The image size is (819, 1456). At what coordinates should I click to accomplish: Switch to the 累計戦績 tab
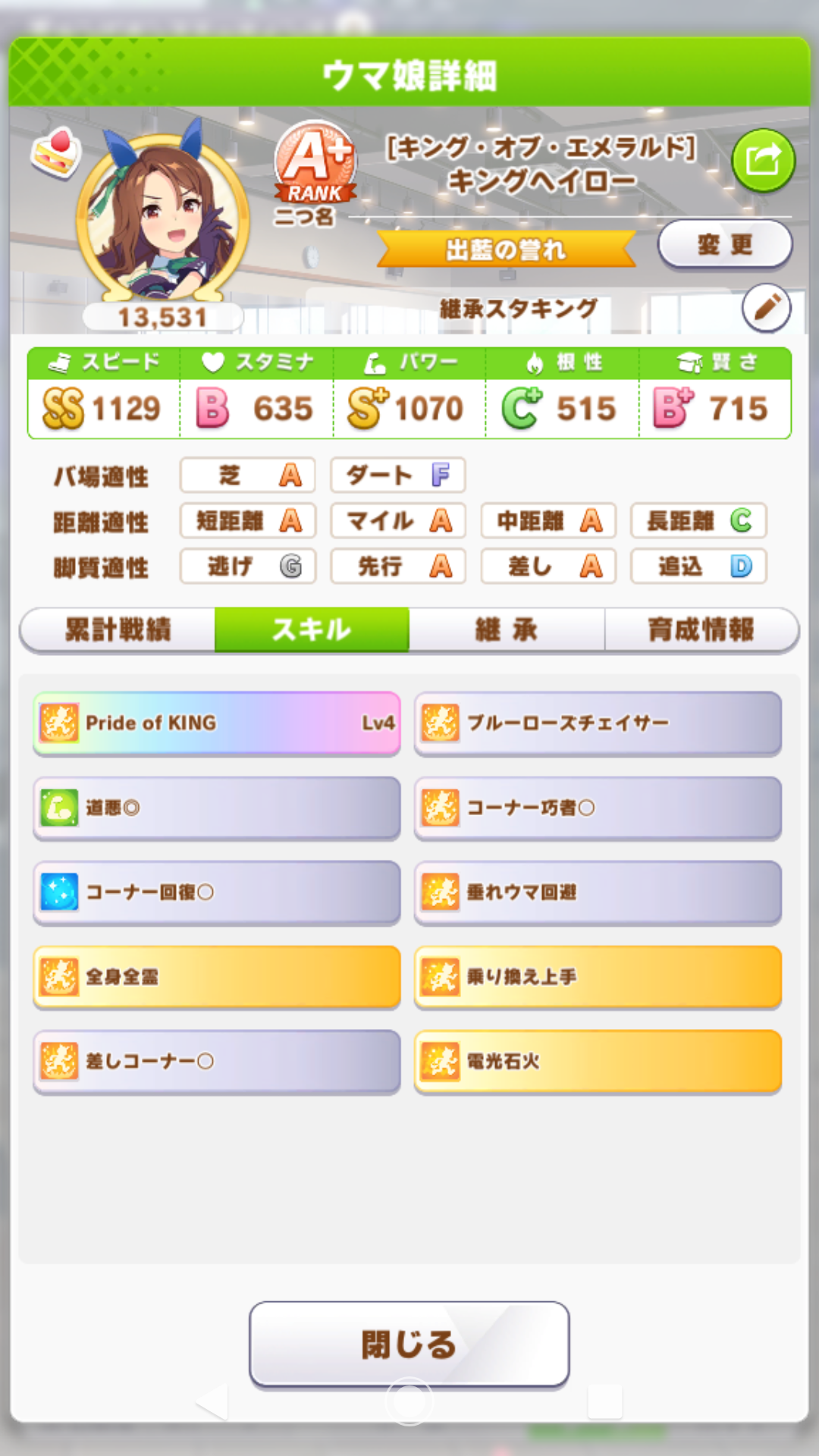pyautogui.click(x=118, y=629)
